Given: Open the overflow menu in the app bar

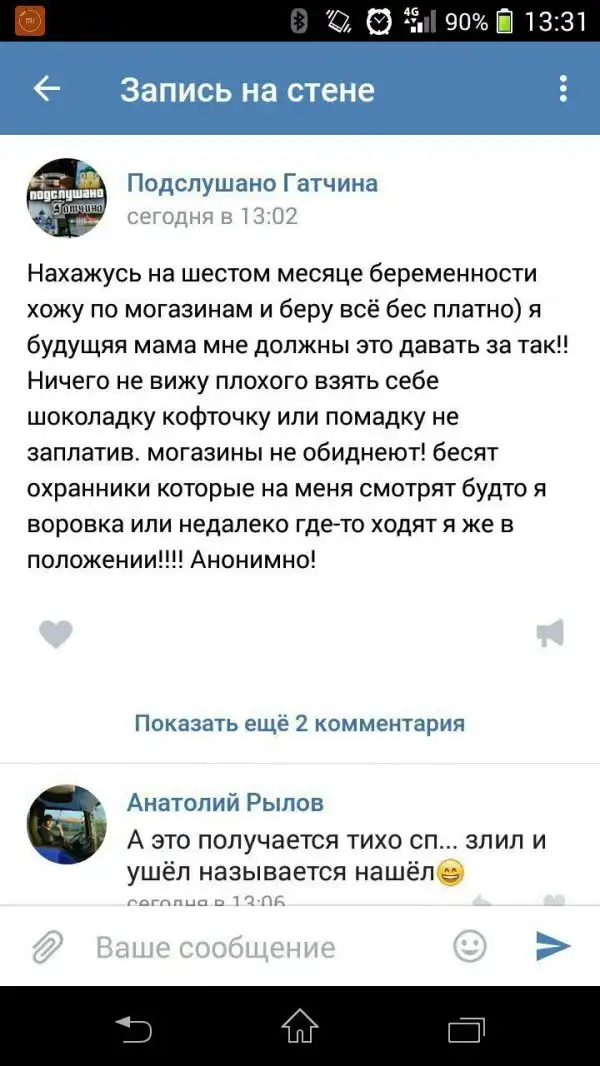Looking at the screenshot, I should [x=564, y=89].
